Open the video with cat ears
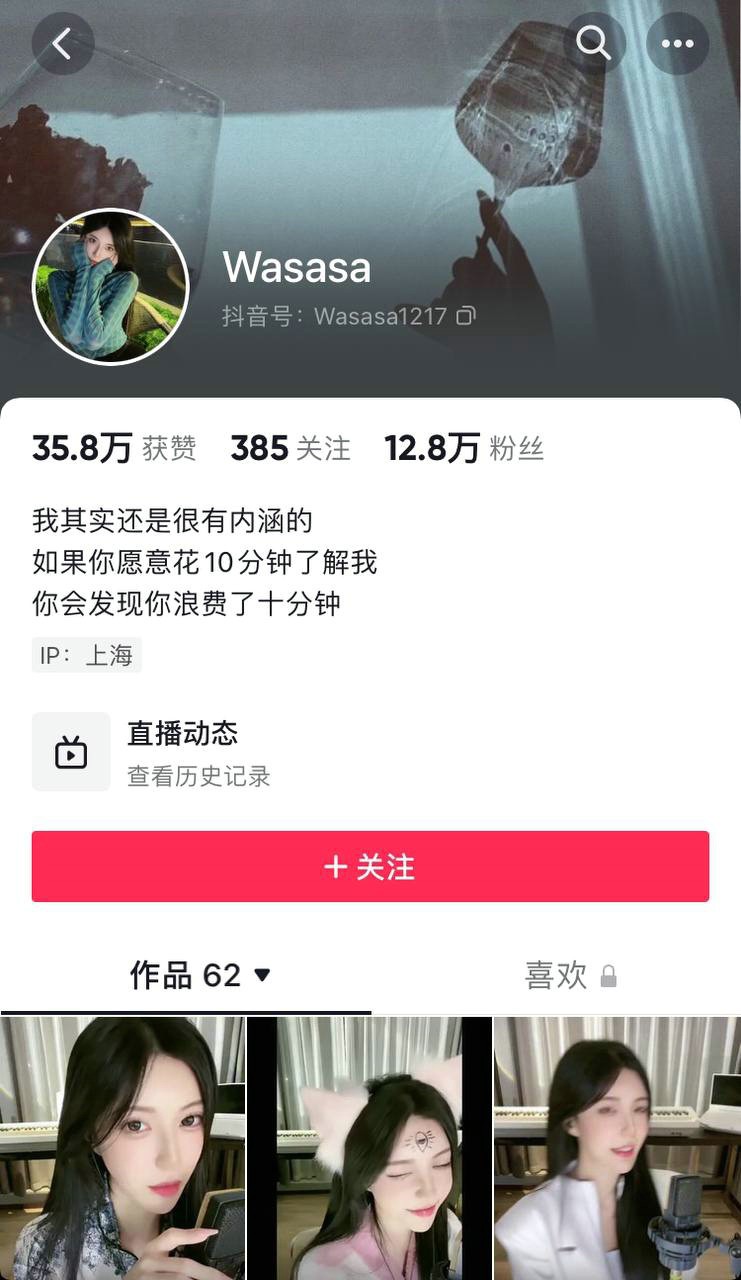Viewport: 741px width, 1280px height. tap(369, 1148)
